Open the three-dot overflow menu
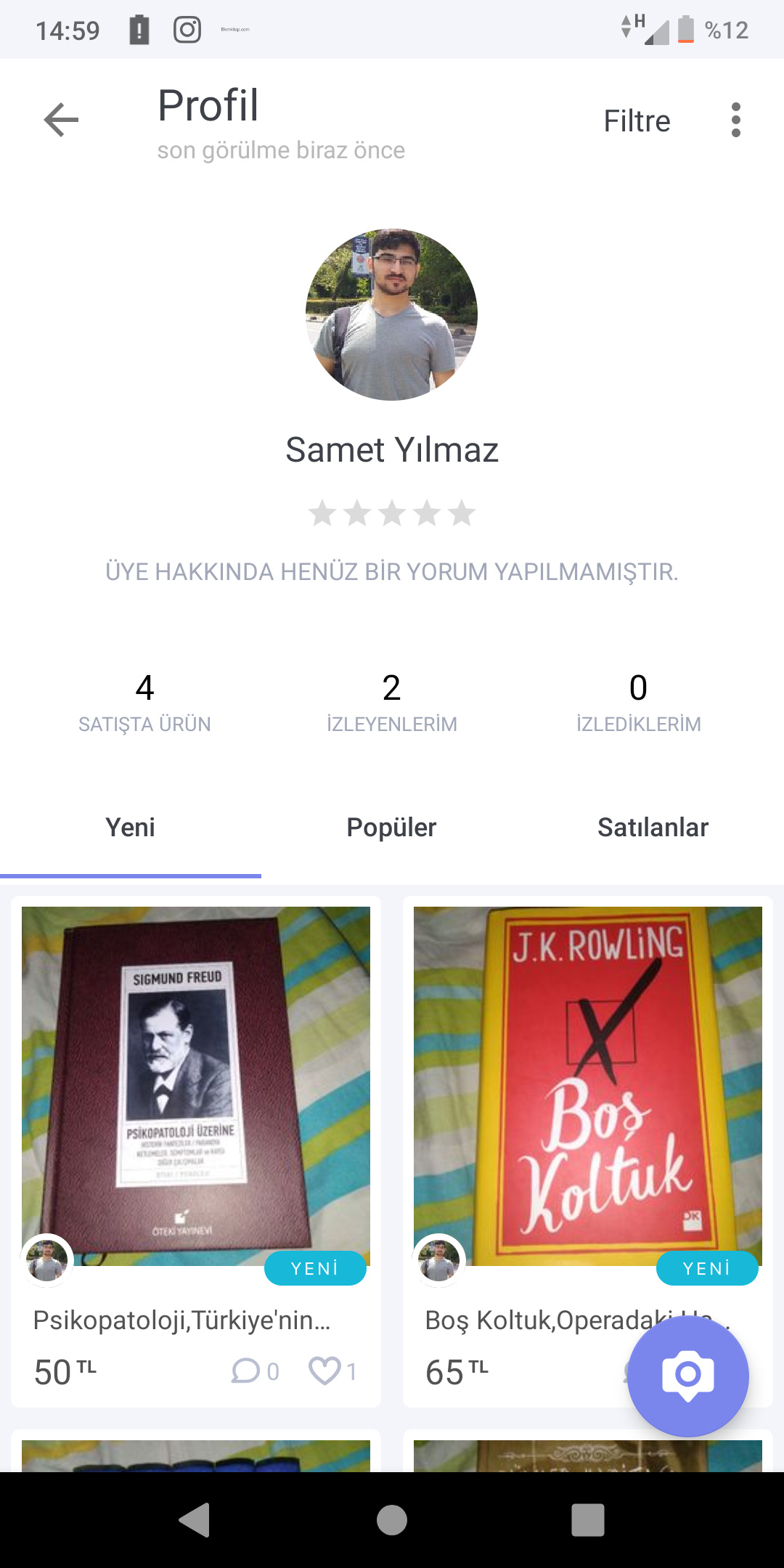Image resolution: width=784 pixels, height=1568 pixels. pyautogui.click(x=735, y=120)
